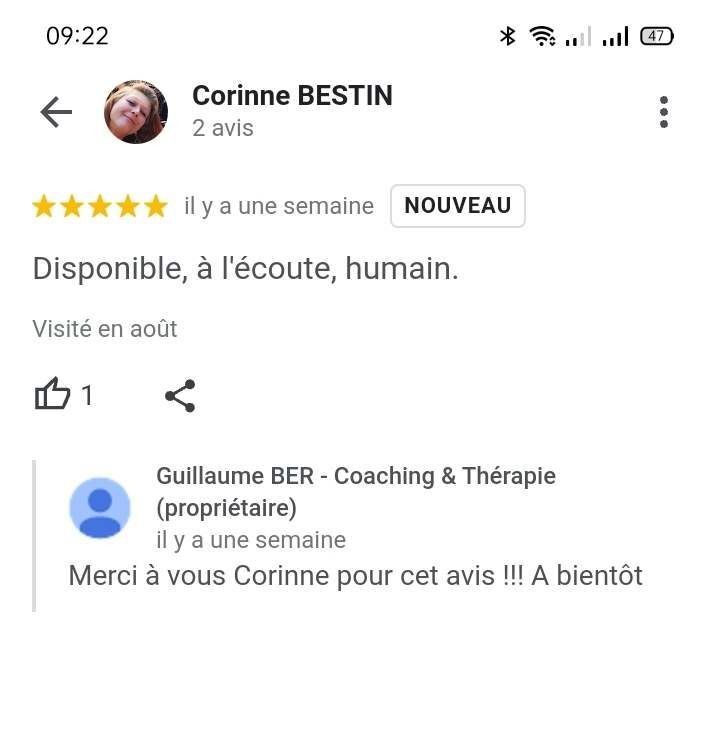Open the '2 avis' reviewer link
The height and width of the screenshot is (734, 720).
point(222,128)
